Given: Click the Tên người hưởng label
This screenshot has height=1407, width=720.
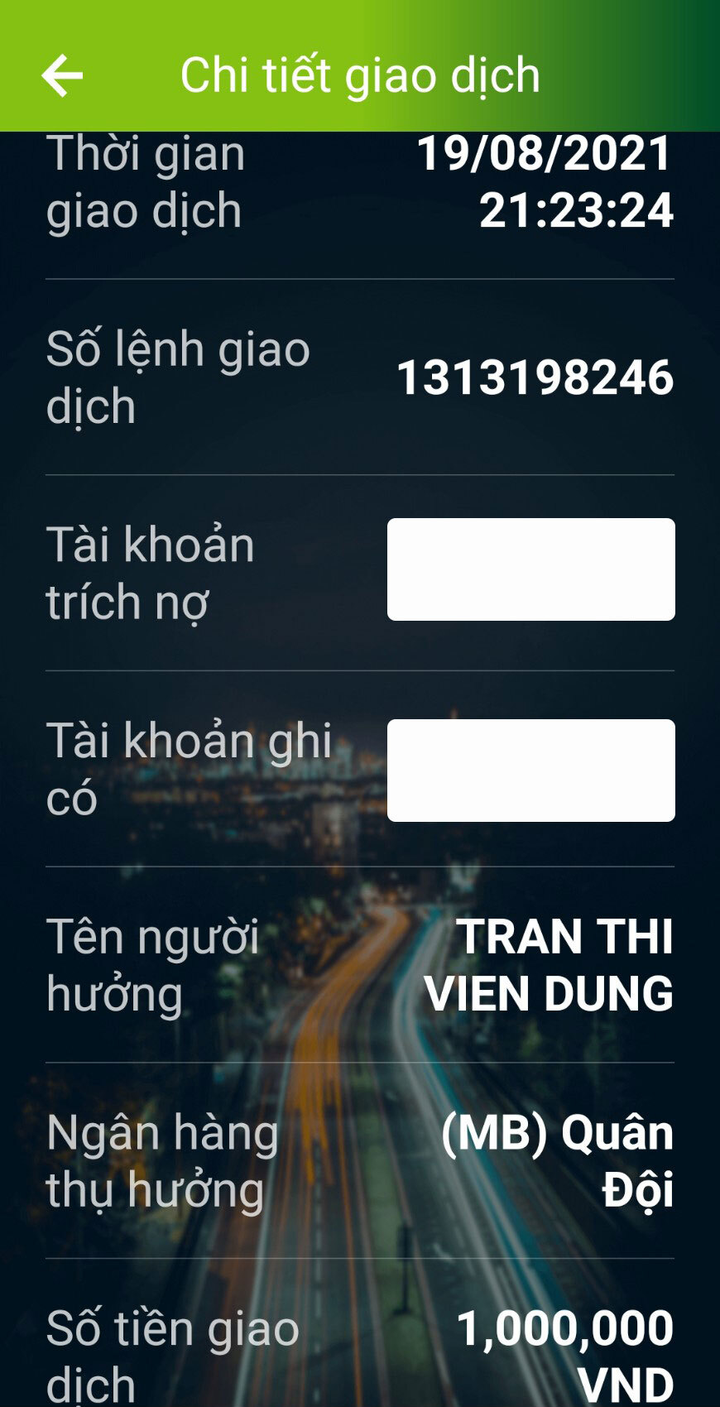Looking at the screenshot, I should point(150,965).
